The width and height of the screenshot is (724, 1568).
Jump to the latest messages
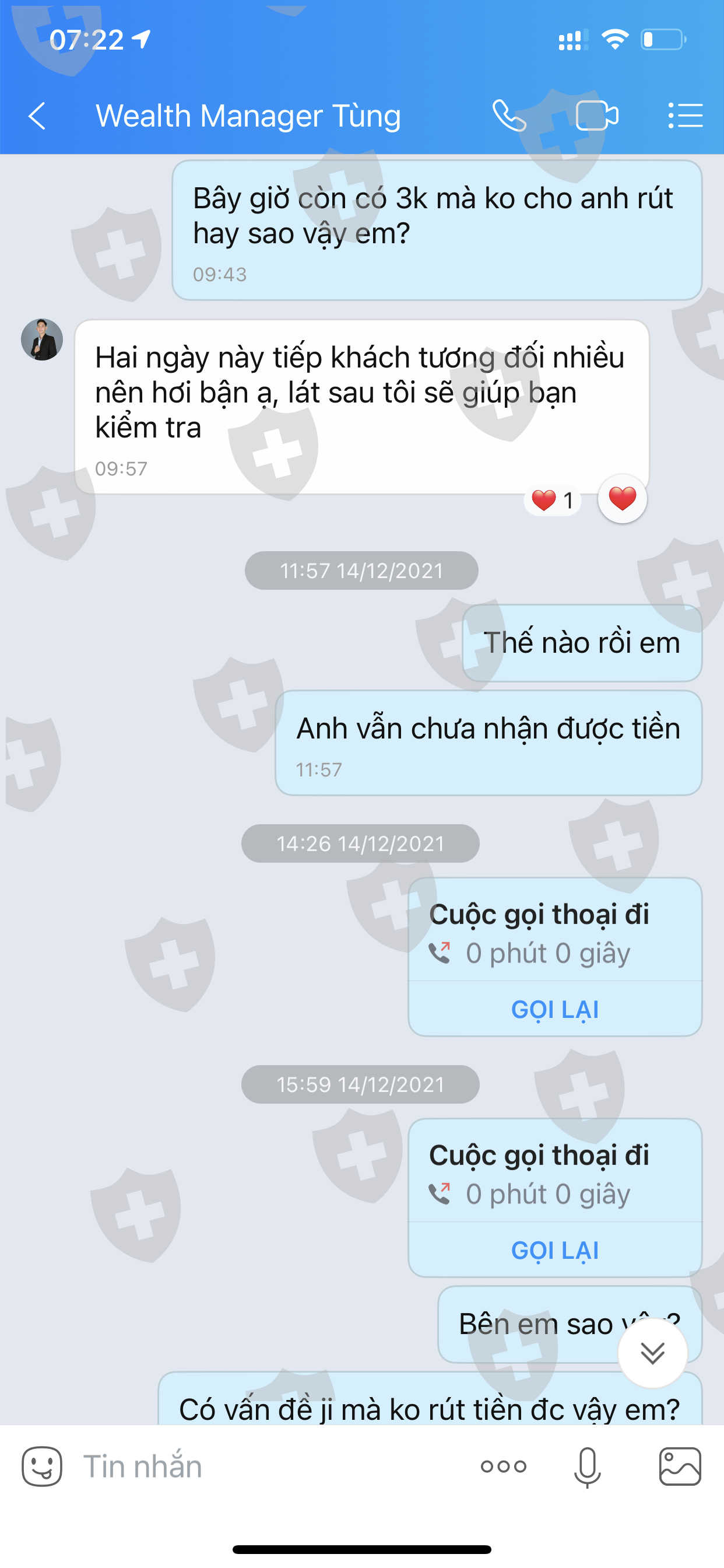point(652,1353)
